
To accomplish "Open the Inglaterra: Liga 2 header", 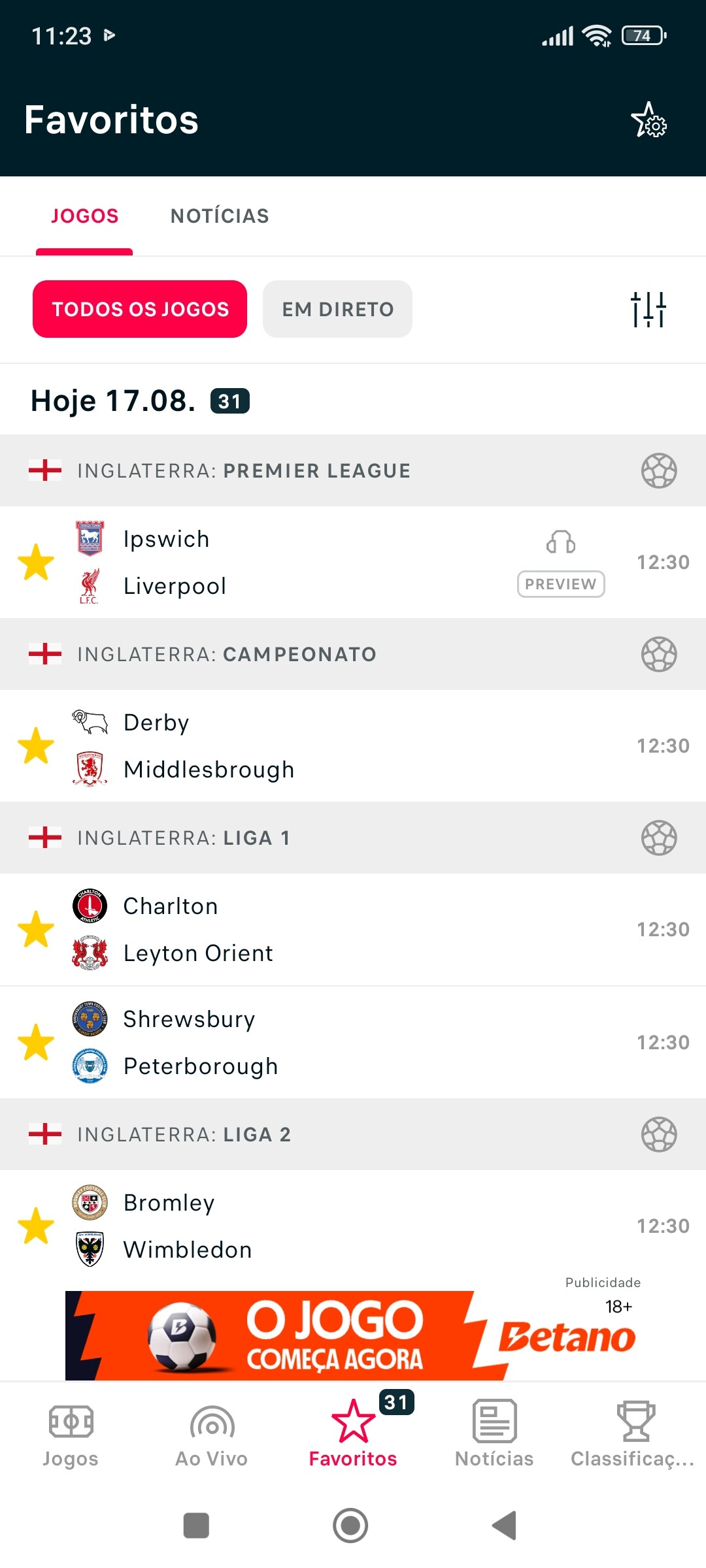I will tap(353, 1134).
